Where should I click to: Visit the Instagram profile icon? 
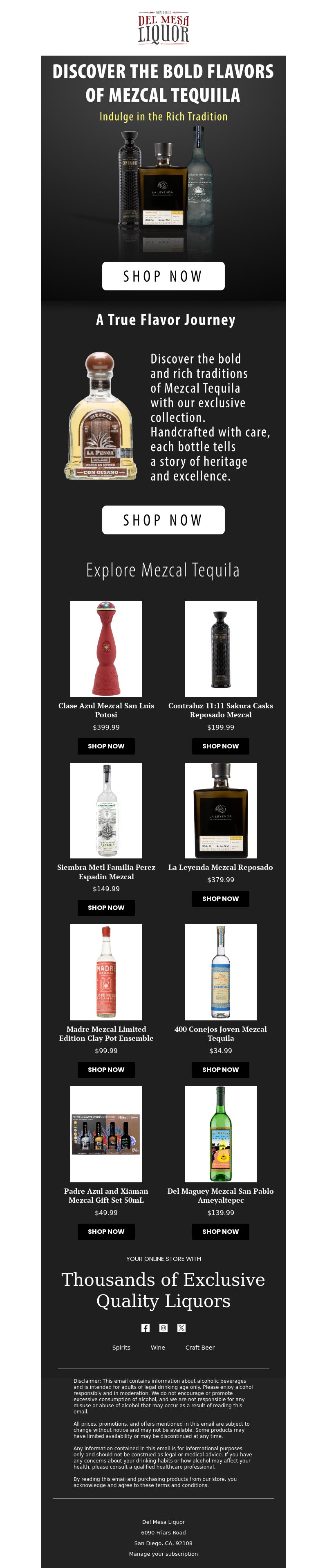pyautogui.click(x=163, y=1328)
